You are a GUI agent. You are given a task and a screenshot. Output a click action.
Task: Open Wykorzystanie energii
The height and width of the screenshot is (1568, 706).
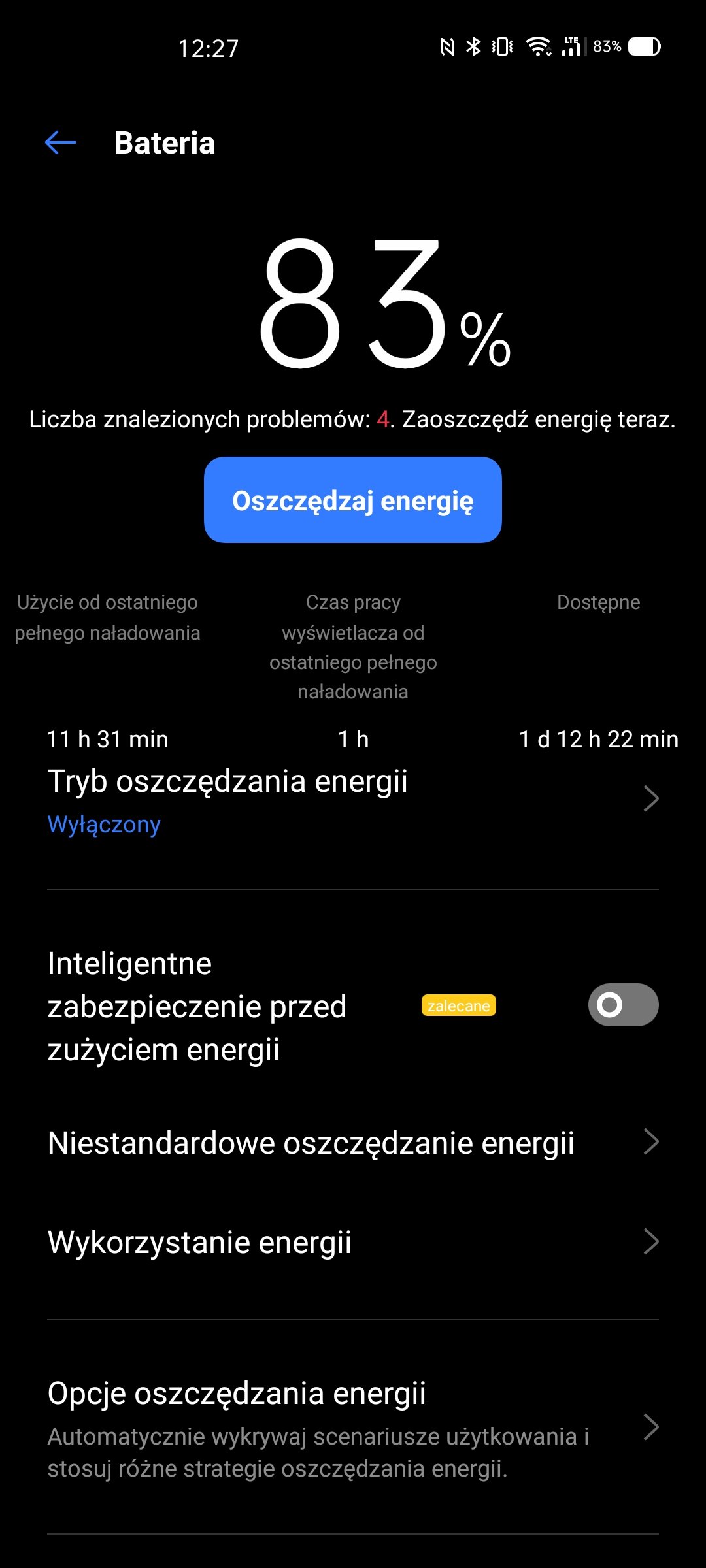coord(353,1242)
